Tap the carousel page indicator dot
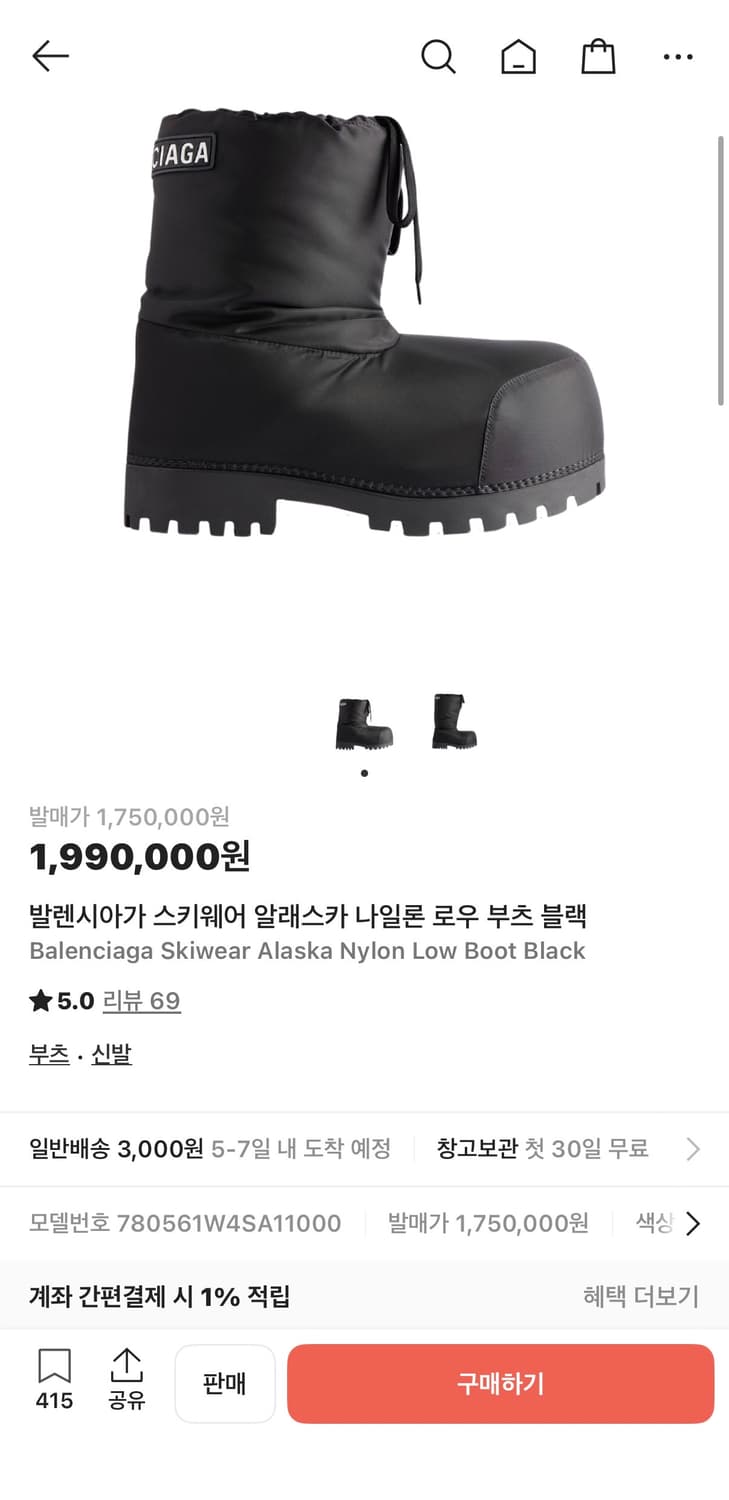Image resolution: width=729 pixels, height=1500 pixels. pos(364,772)
